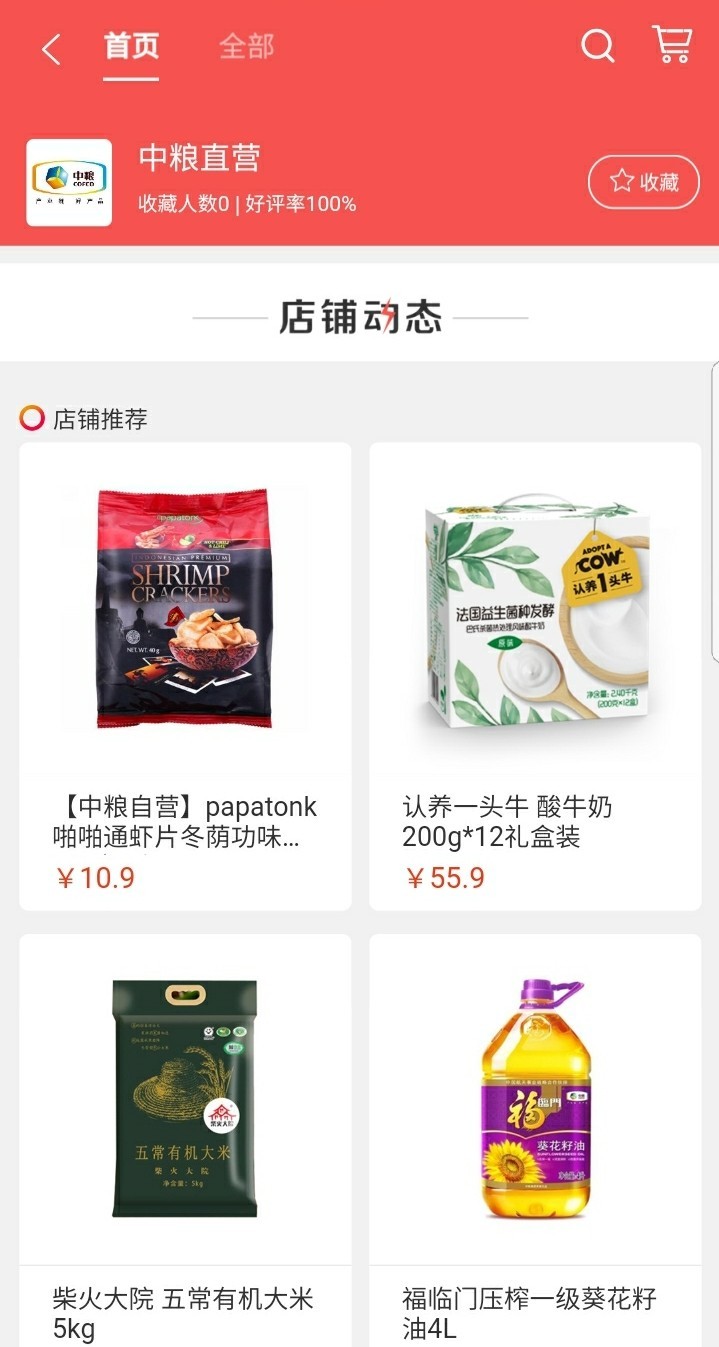Go back using the top-left arrow
The height and width of the screenshot is (1347, 719).
[x=51, y=48]
